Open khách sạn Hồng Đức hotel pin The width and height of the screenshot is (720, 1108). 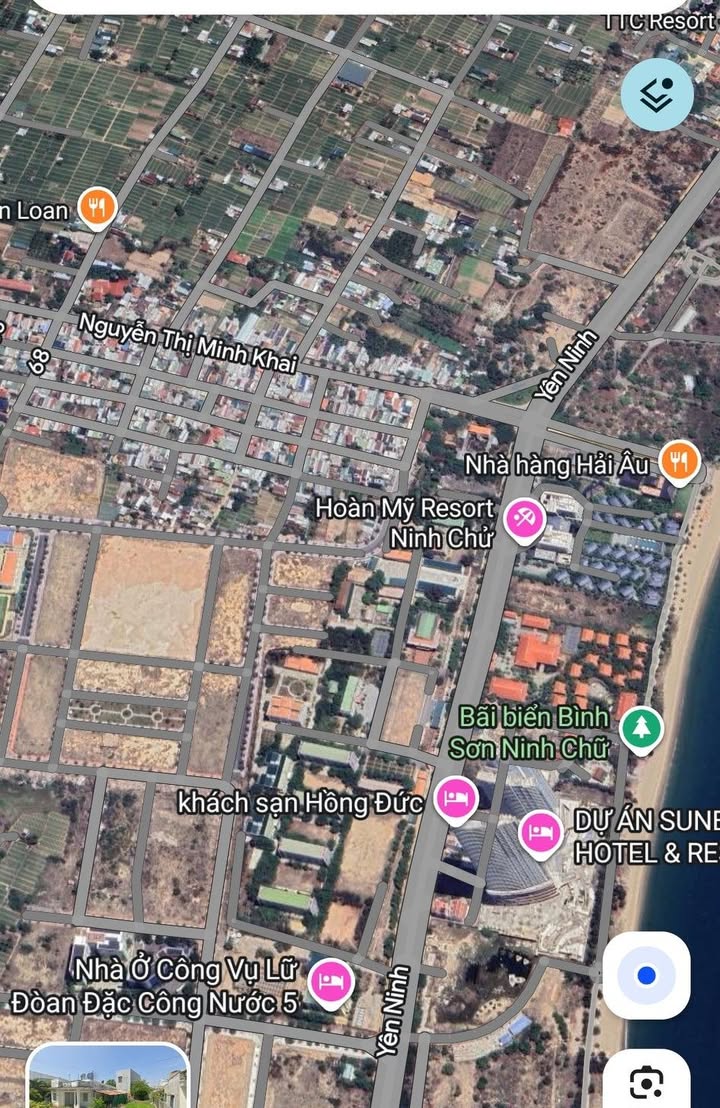coord(456,800)
